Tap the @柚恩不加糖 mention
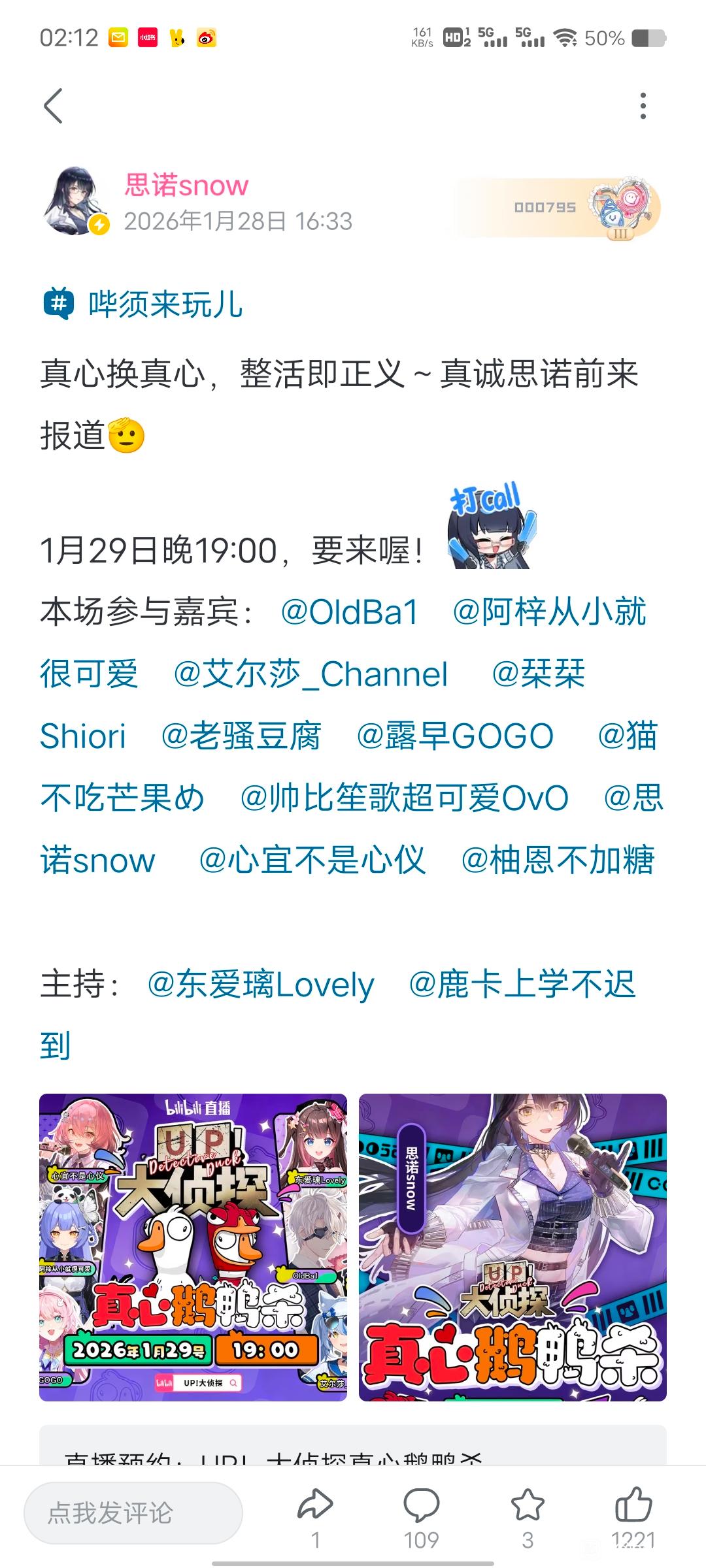 coord(558,860)
